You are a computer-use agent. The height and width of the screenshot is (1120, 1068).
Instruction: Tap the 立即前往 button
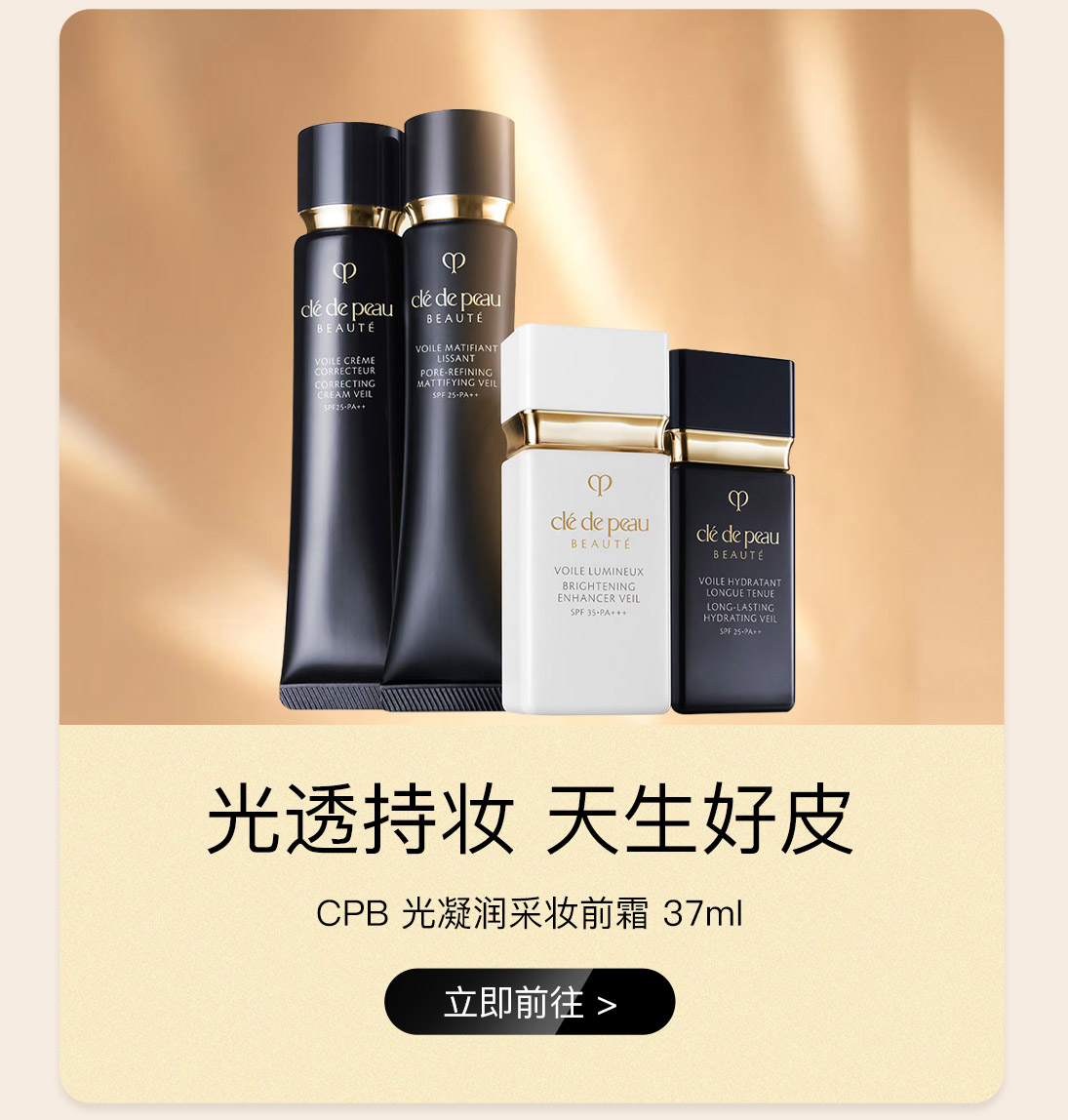pos(530,1002)
